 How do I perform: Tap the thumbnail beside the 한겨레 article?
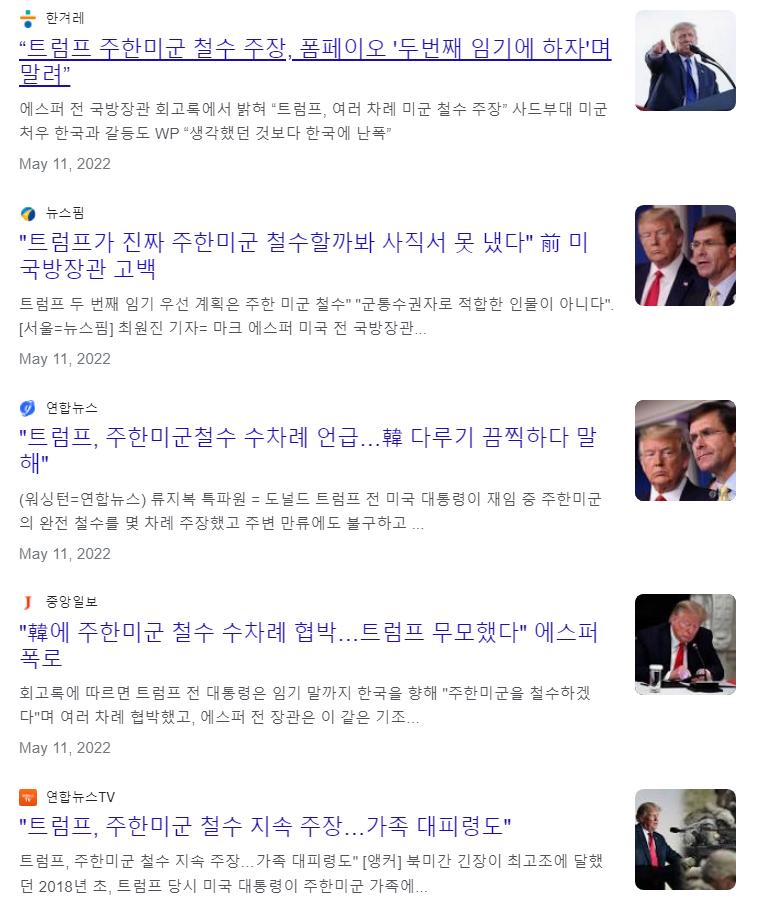685,60
